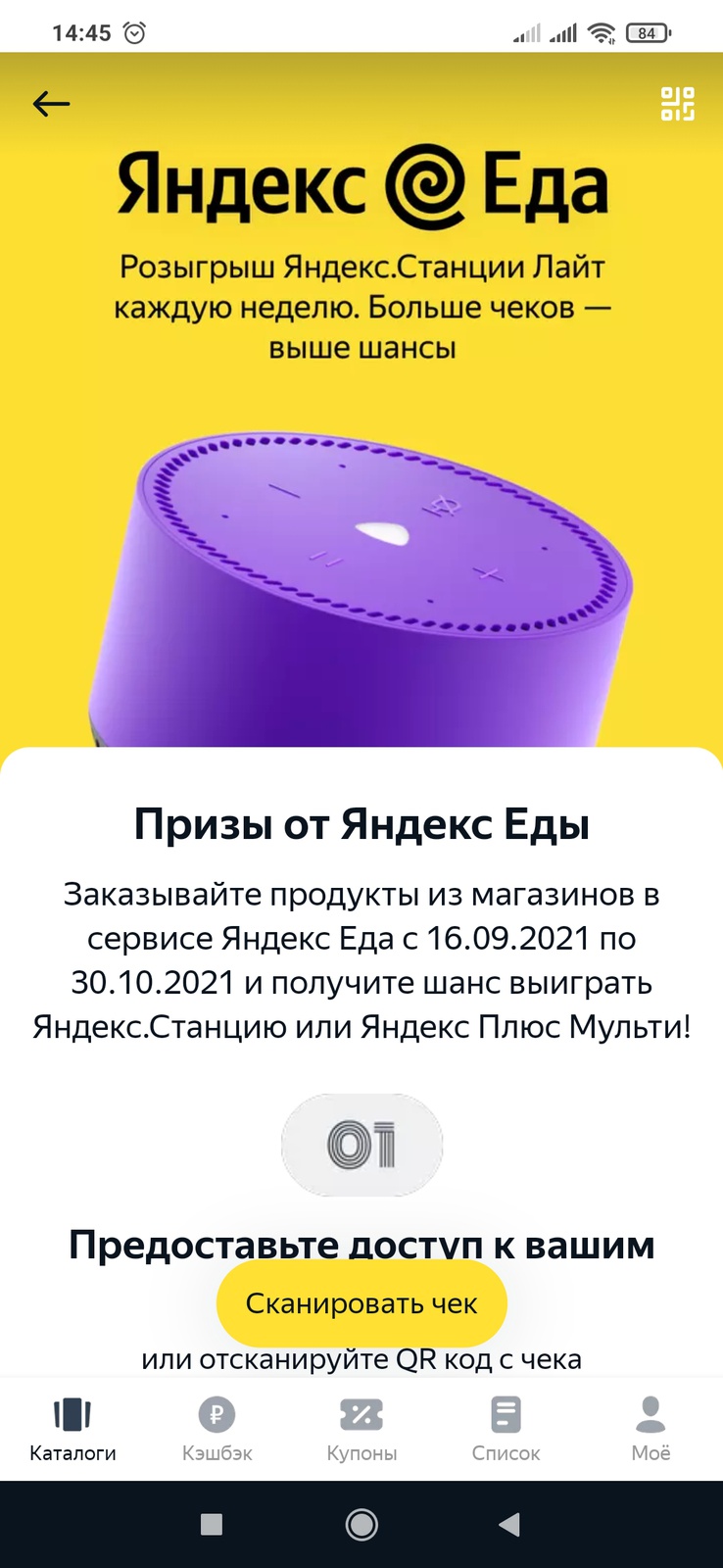The width and height of the screenshot is (723, 1568).
Task: Open the QR code scanner icon
Action: (677, 104)
